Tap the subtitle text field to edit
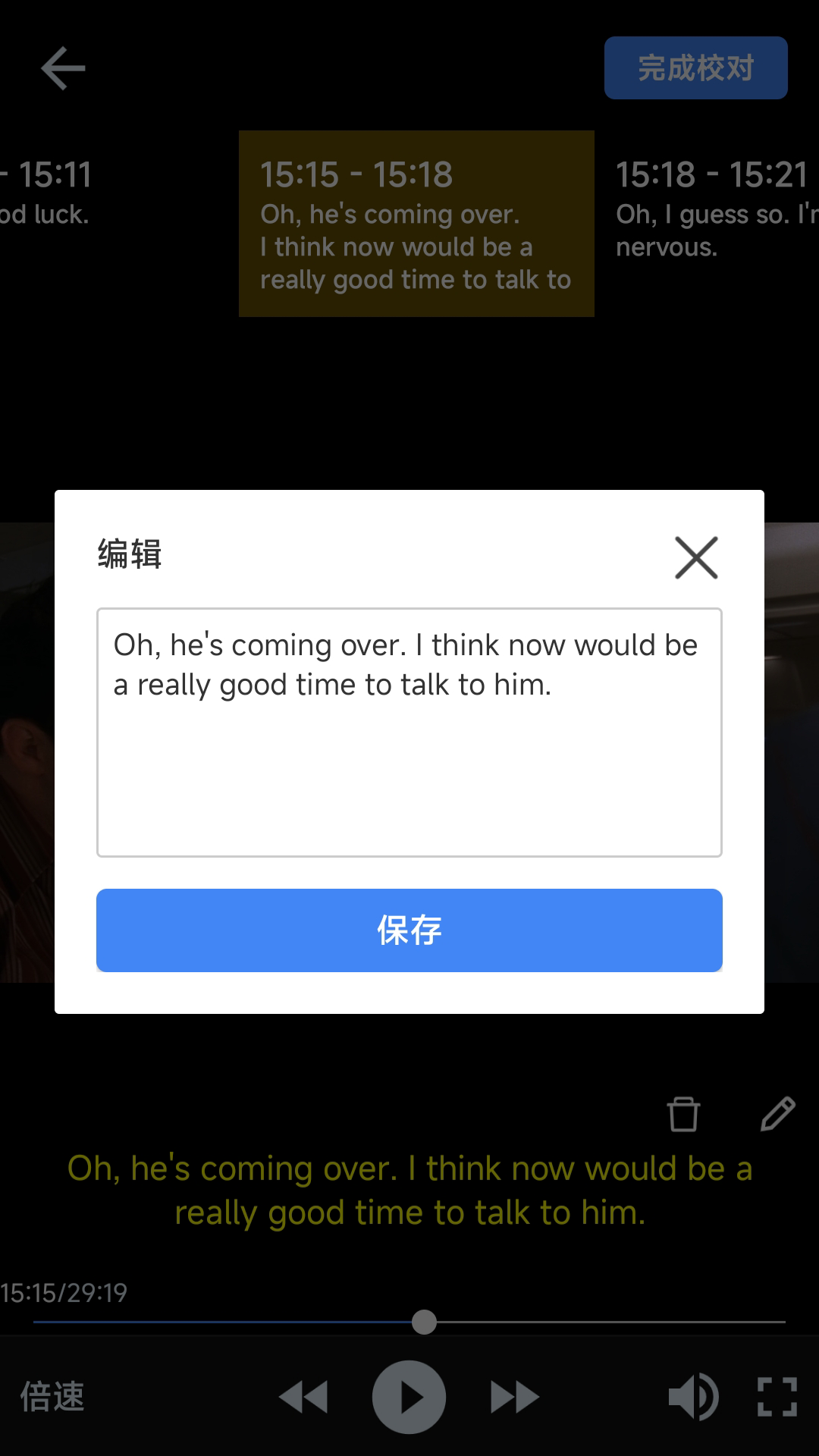The image size is (819, 1456). click(409, 733)
